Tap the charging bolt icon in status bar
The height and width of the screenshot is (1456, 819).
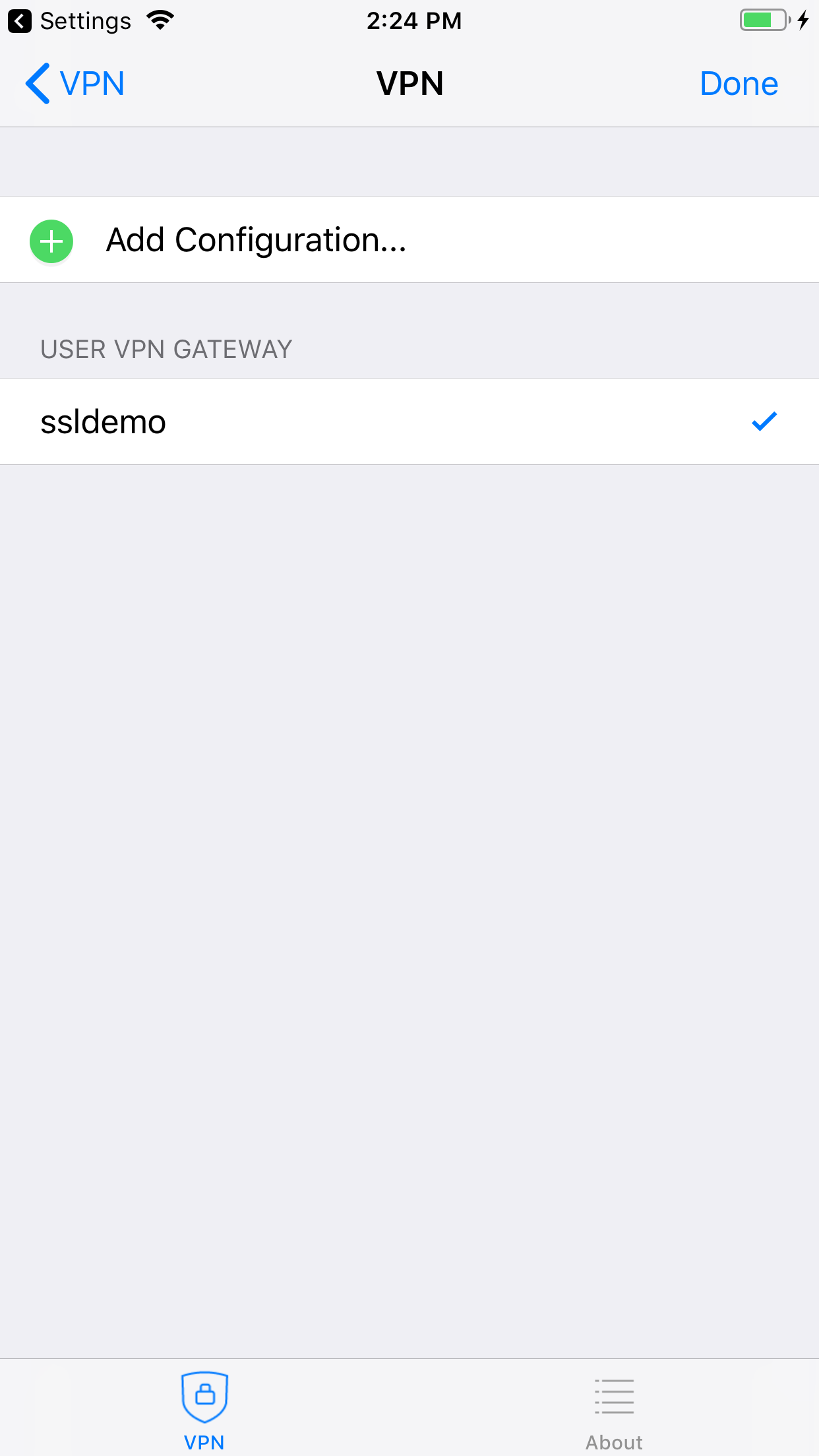tap(803, 20)
